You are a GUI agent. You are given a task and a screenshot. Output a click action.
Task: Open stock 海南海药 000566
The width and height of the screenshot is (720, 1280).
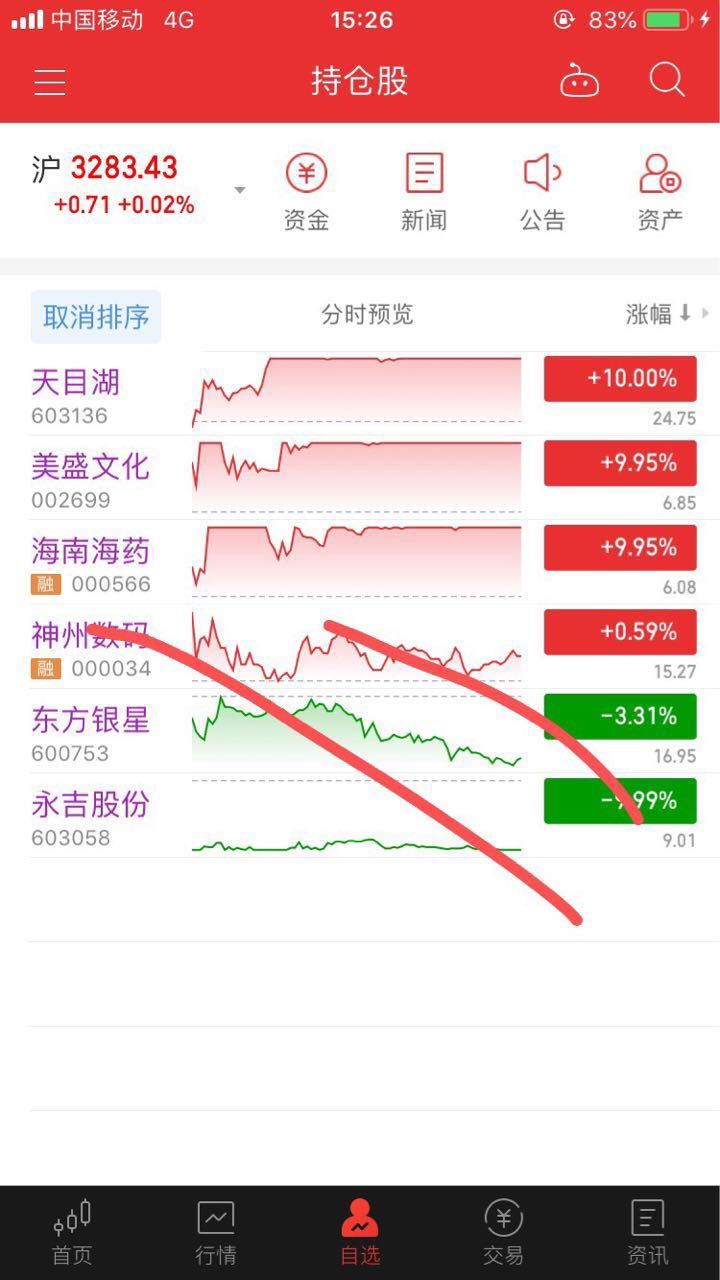(x=360, y=562)
